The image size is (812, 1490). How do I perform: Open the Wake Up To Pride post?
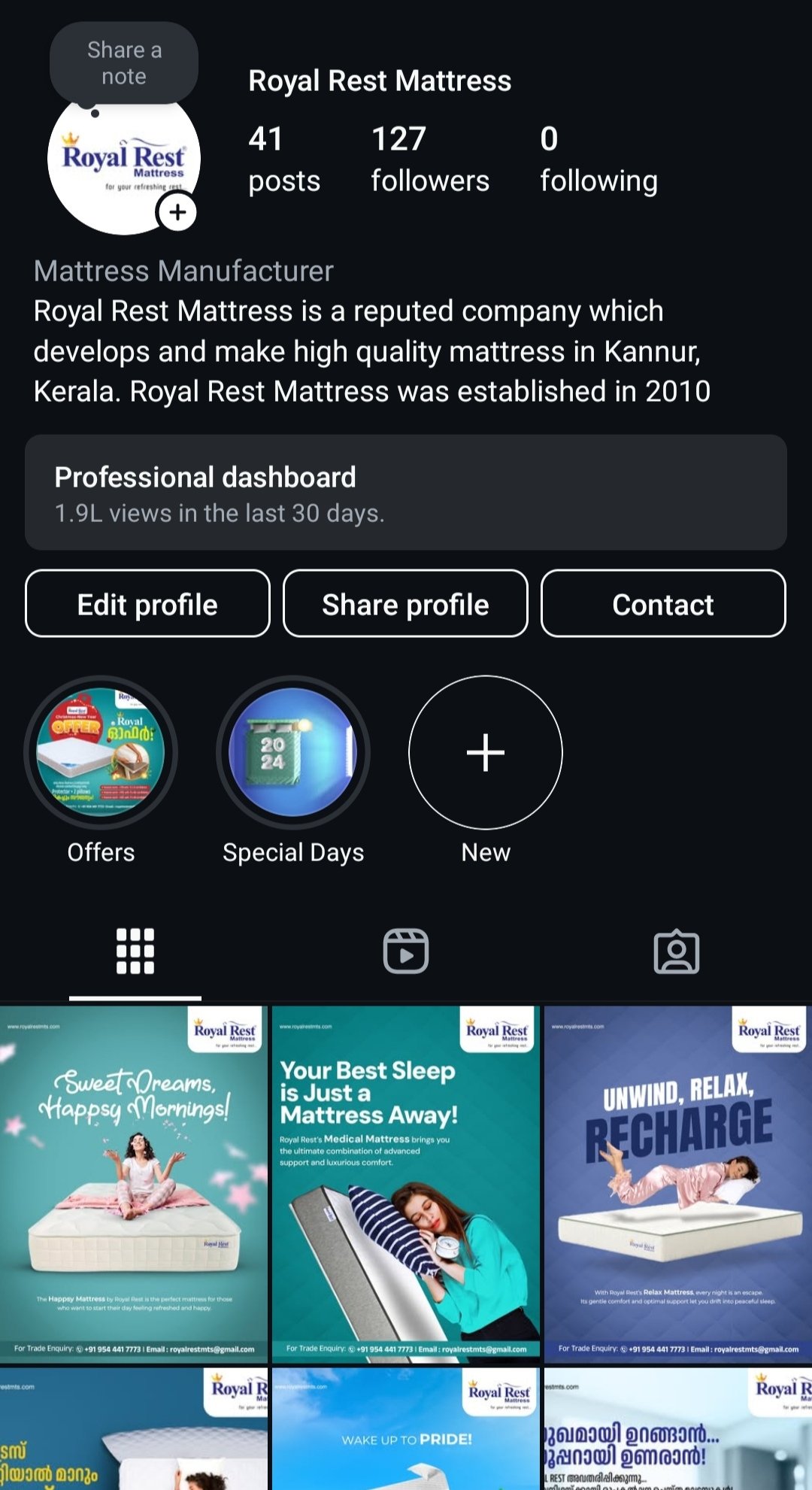406,1429
